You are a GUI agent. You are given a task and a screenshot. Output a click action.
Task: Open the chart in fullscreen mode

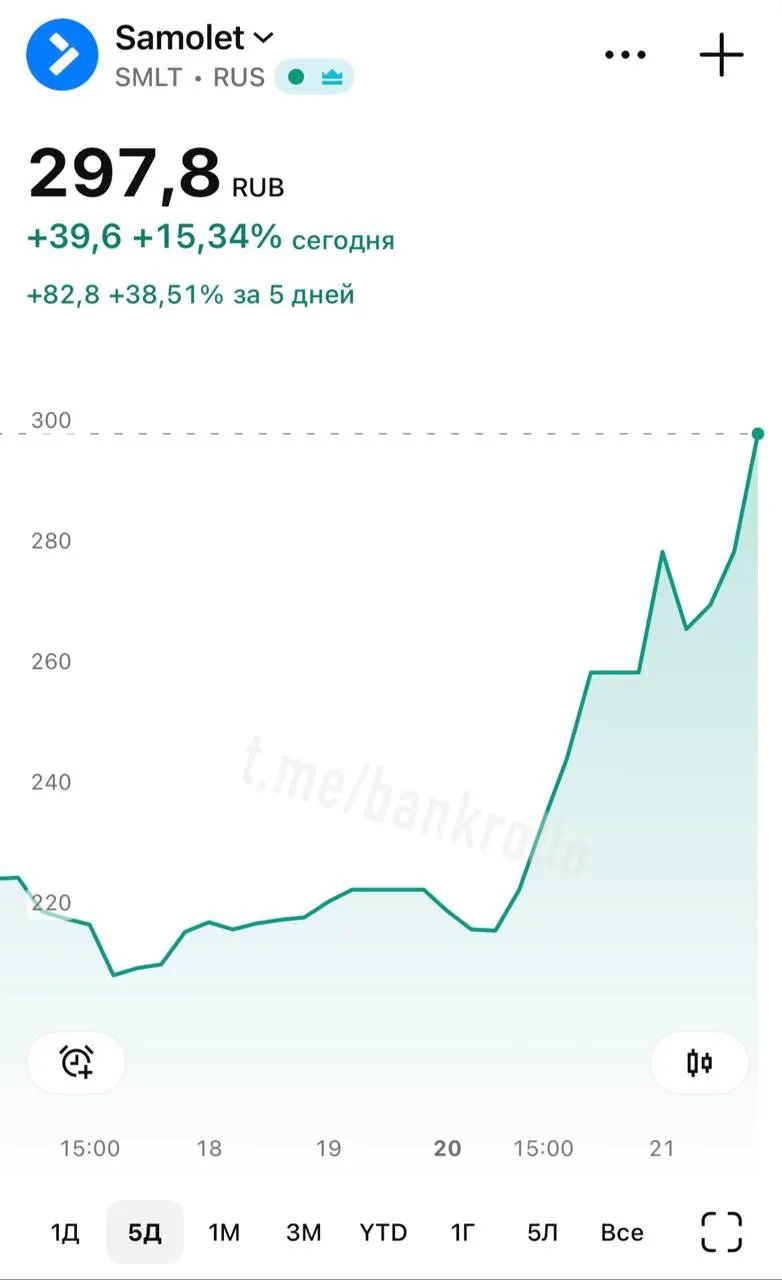[721, 1231]
